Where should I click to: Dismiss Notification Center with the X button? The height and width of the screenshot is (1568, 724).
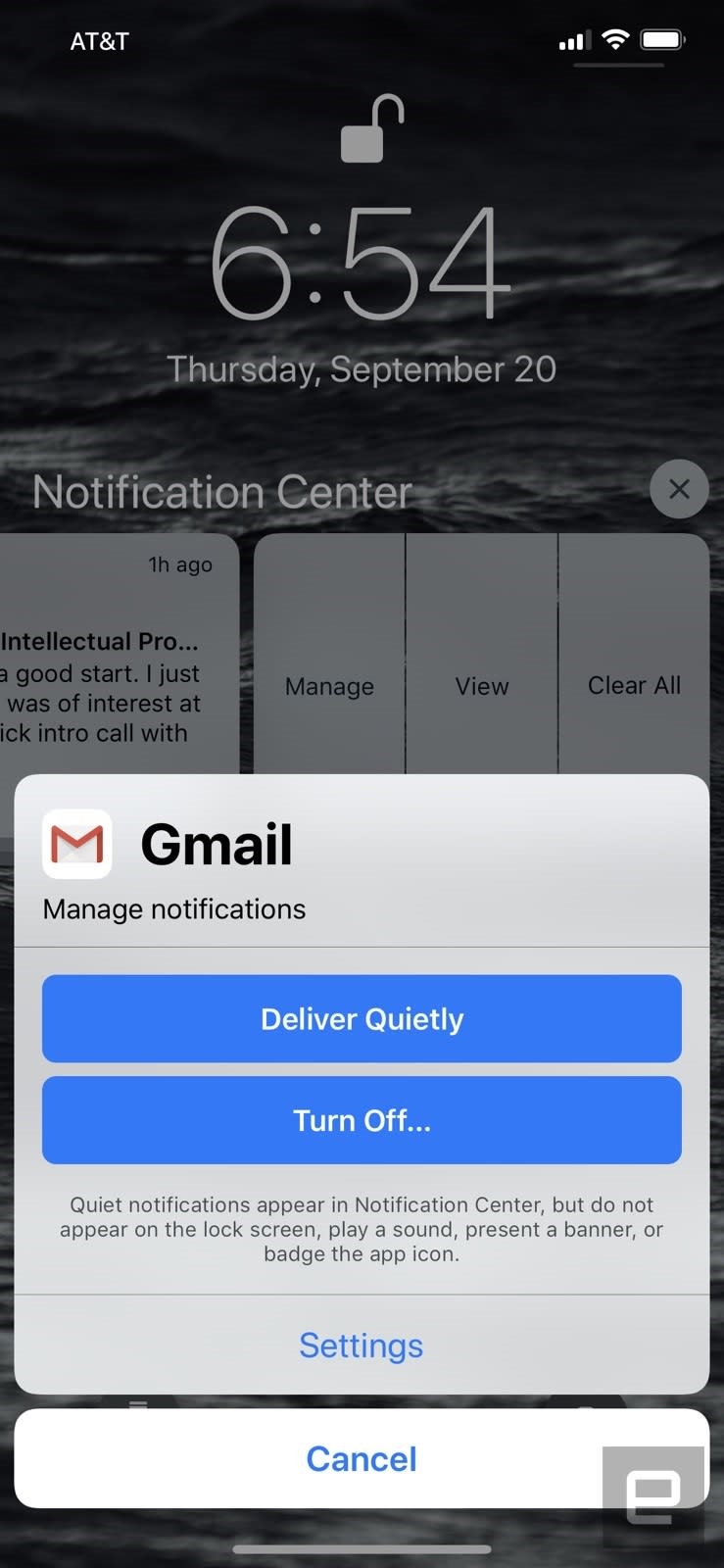pyautogui.click(x=679, y=489)
